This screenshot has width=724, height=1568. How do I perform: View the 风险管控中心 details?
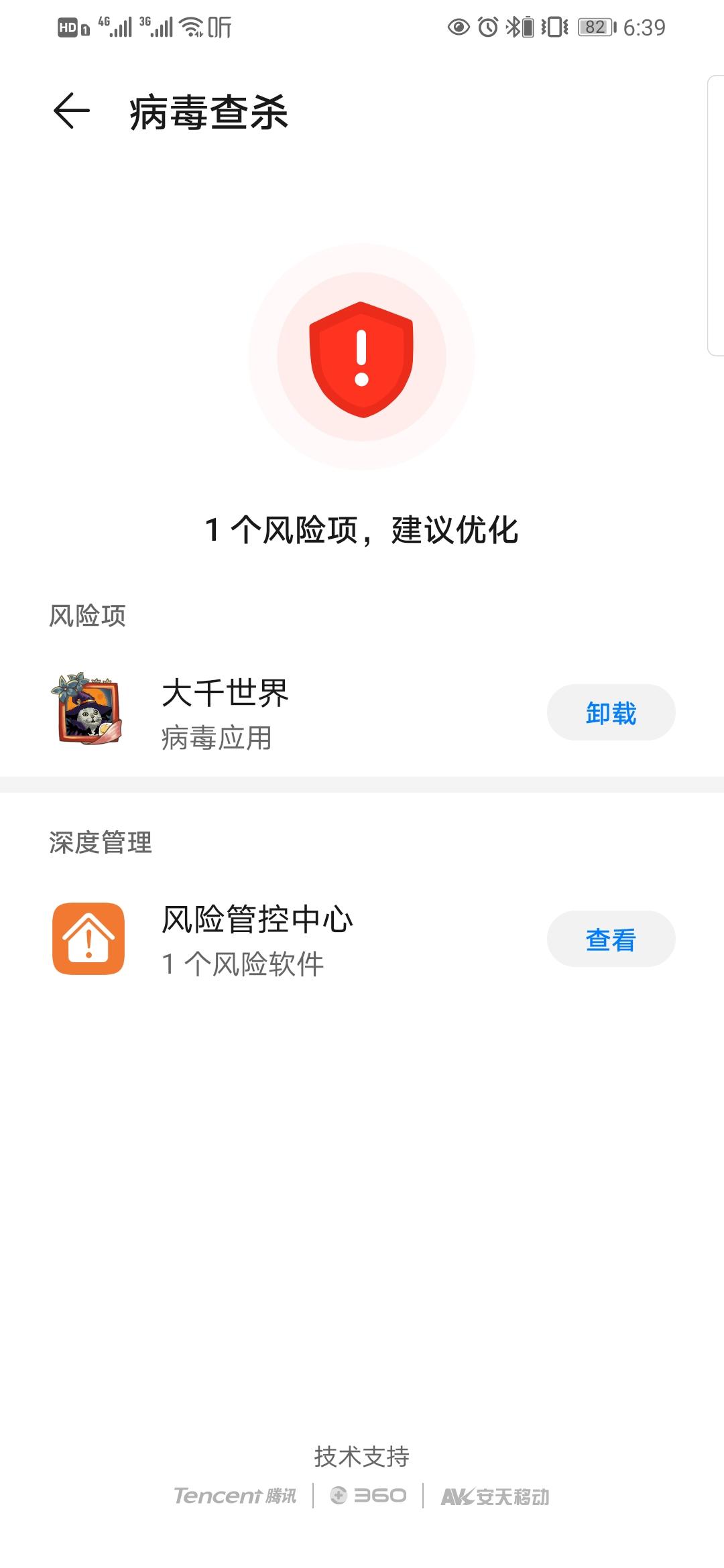(611, 939)
